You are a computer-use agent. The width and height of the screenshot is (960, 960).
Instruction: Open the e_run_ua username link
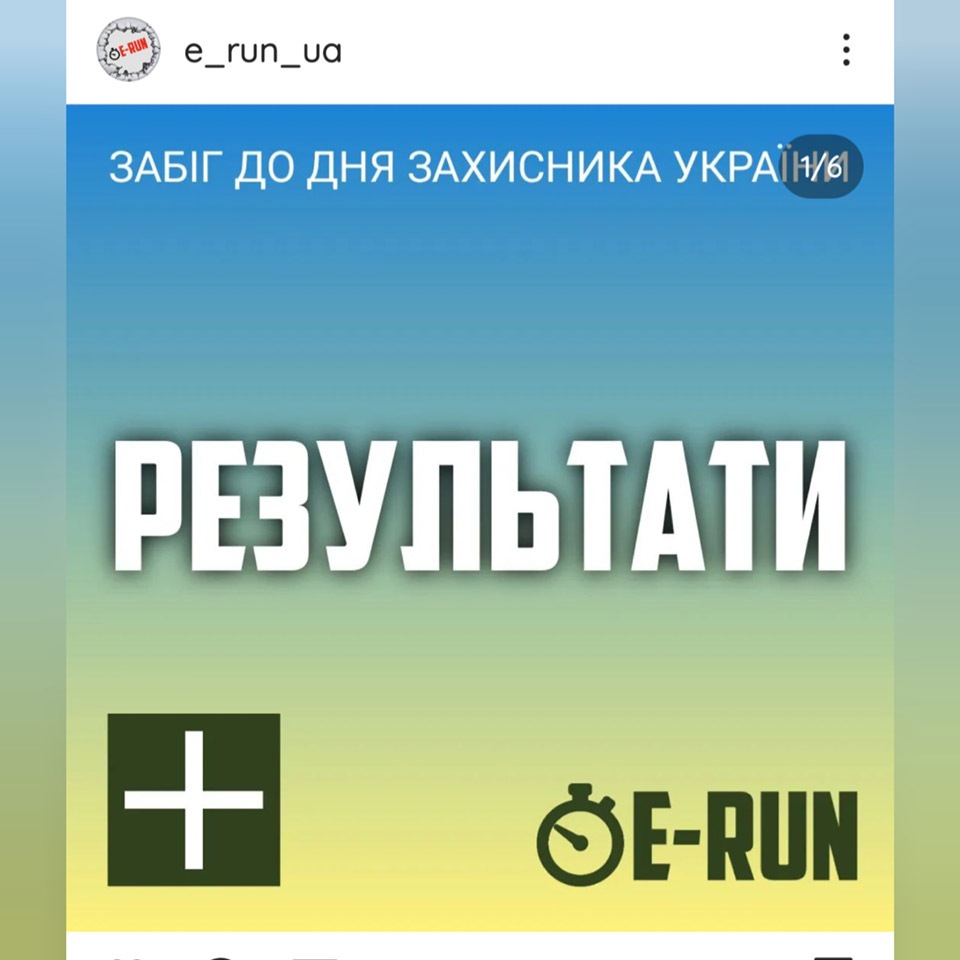tap(263, 51)
